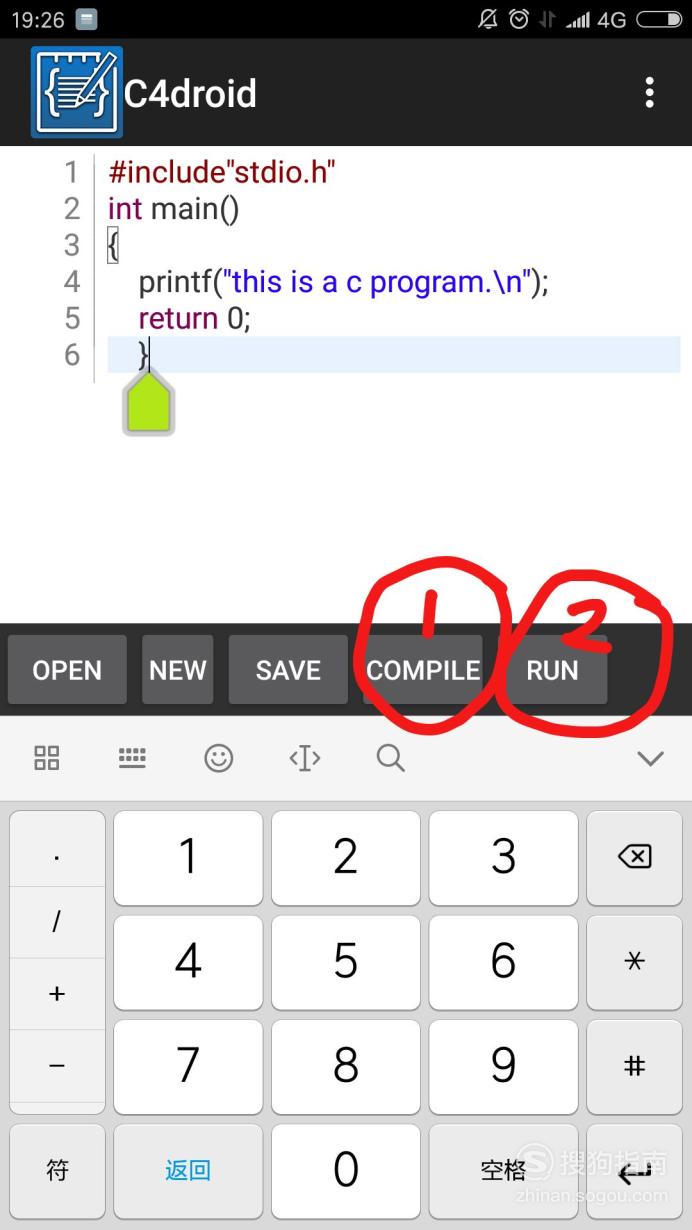Tap the backspace key
Image resolution: width=692 pixels, height=1230 pixels.
pyautogui.click(x=634, y=857)
